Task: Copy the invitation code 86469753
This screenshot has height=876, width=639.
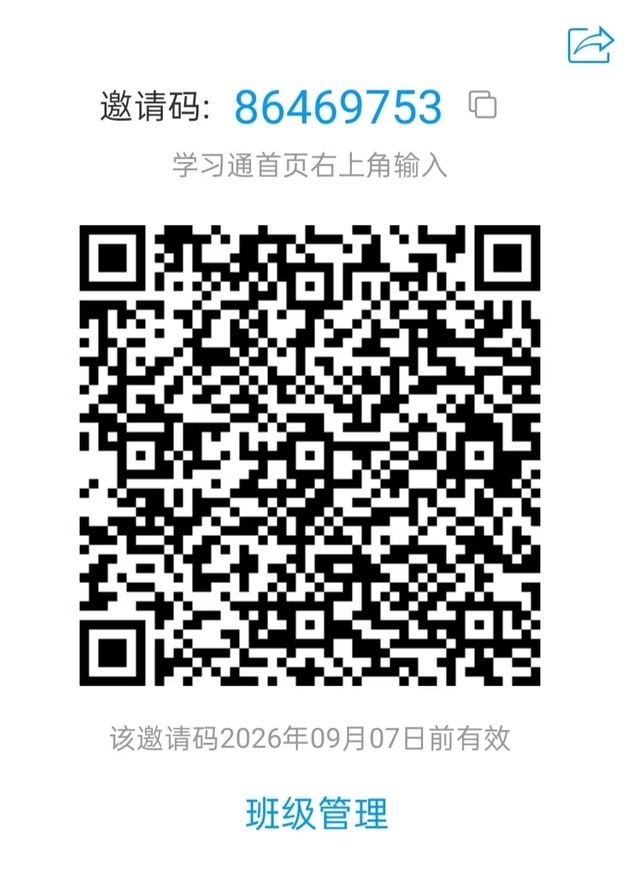Action: pos(482,105)
